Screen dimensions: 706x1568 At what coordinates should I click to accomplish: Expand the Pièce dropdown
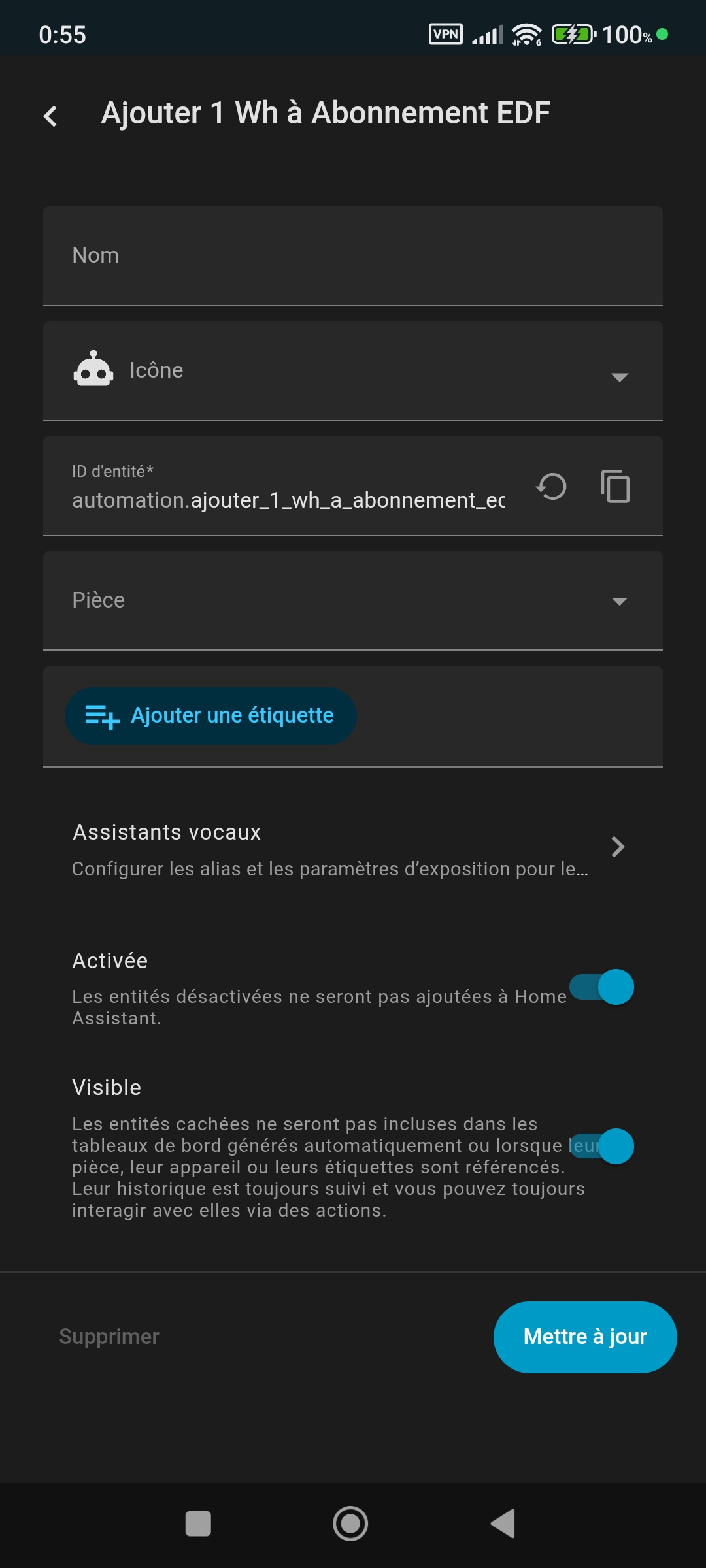(353, 600)
